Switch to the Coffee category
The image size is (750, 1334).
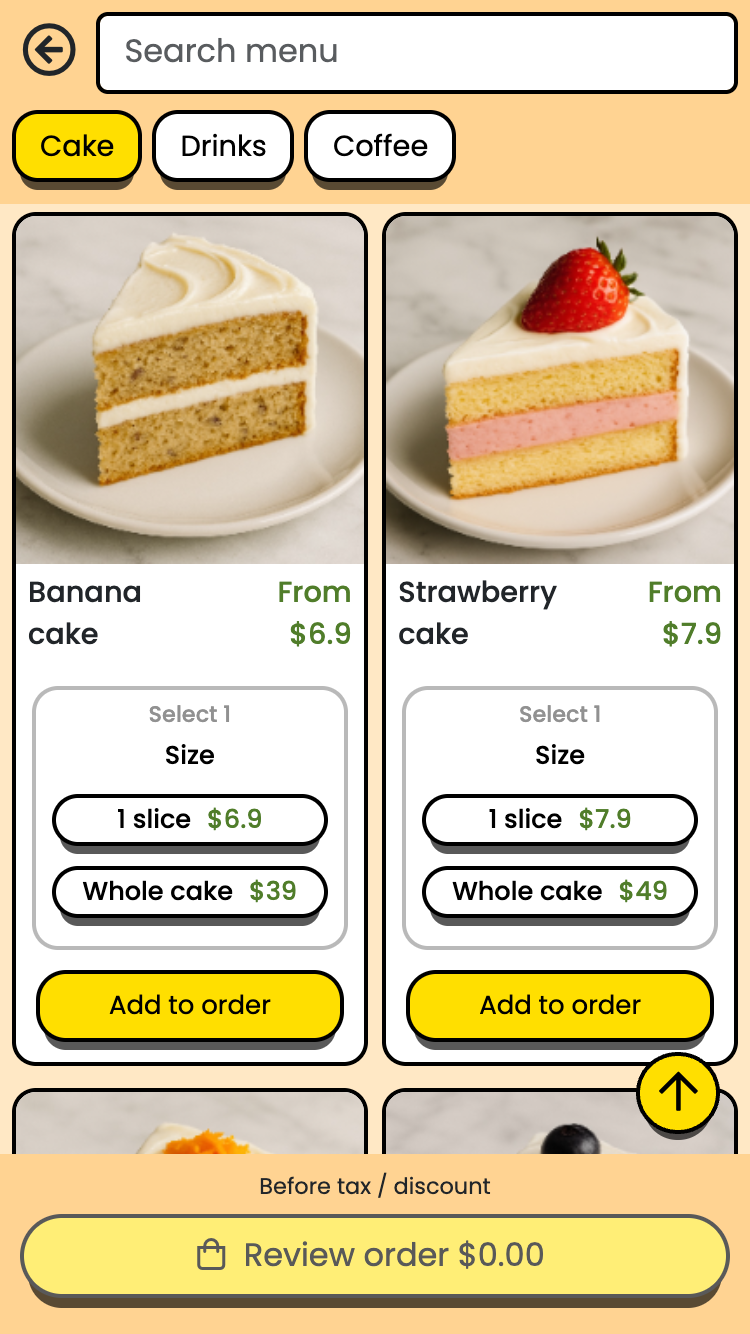(x=380, y=146)
